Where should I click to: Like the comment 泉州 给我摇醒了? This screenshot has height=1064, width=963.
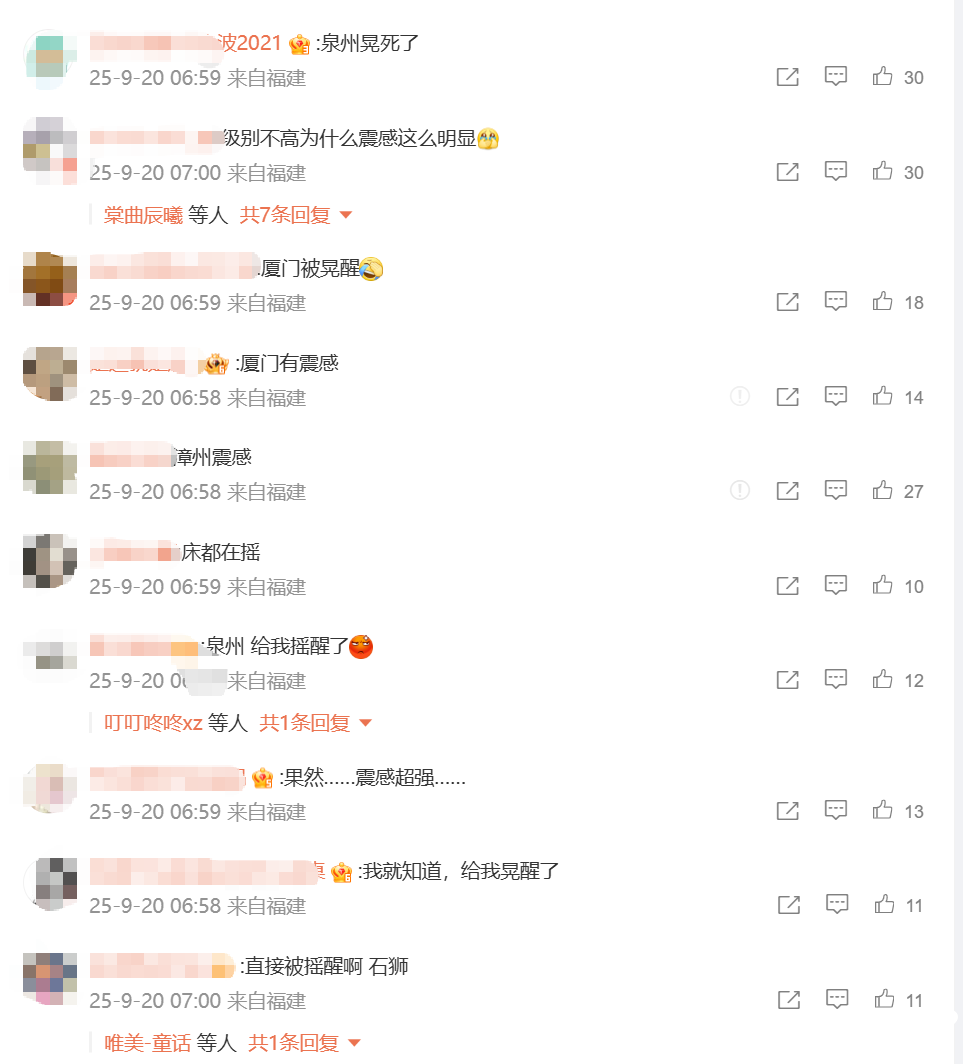click(882, 680)
